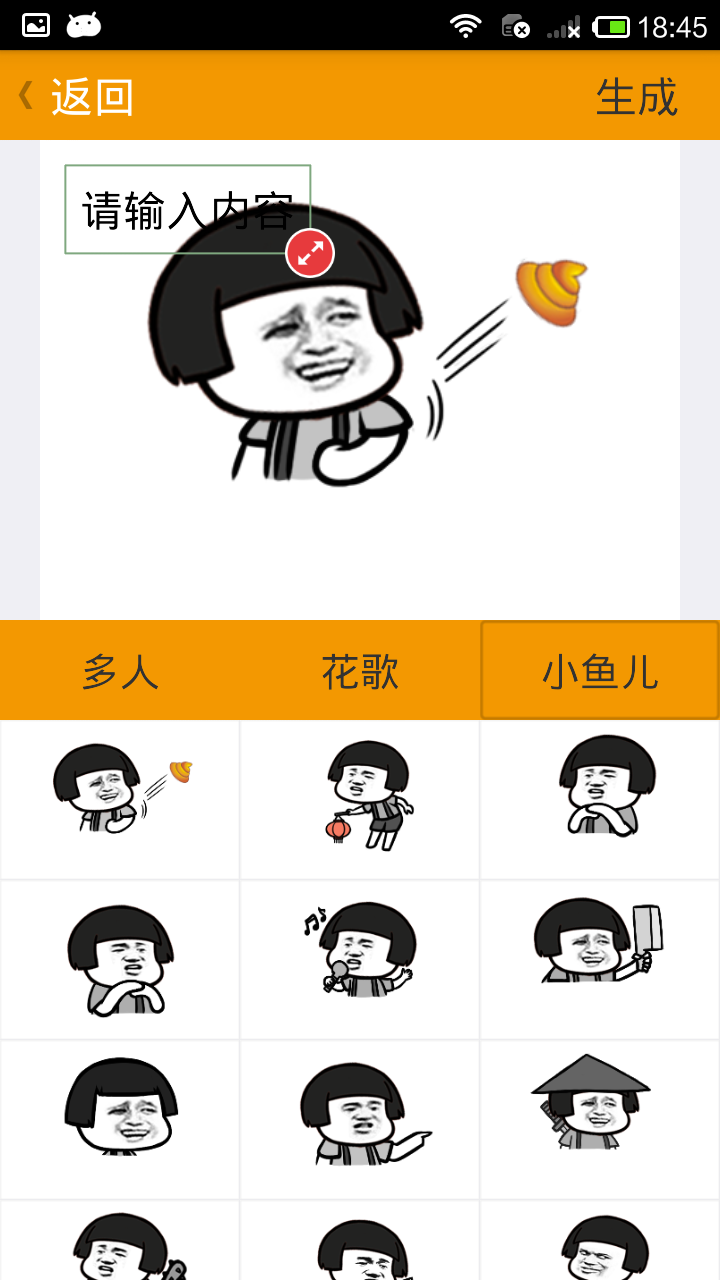
Task: Pick the singing sticker with music notes
Action: [360, 960]
